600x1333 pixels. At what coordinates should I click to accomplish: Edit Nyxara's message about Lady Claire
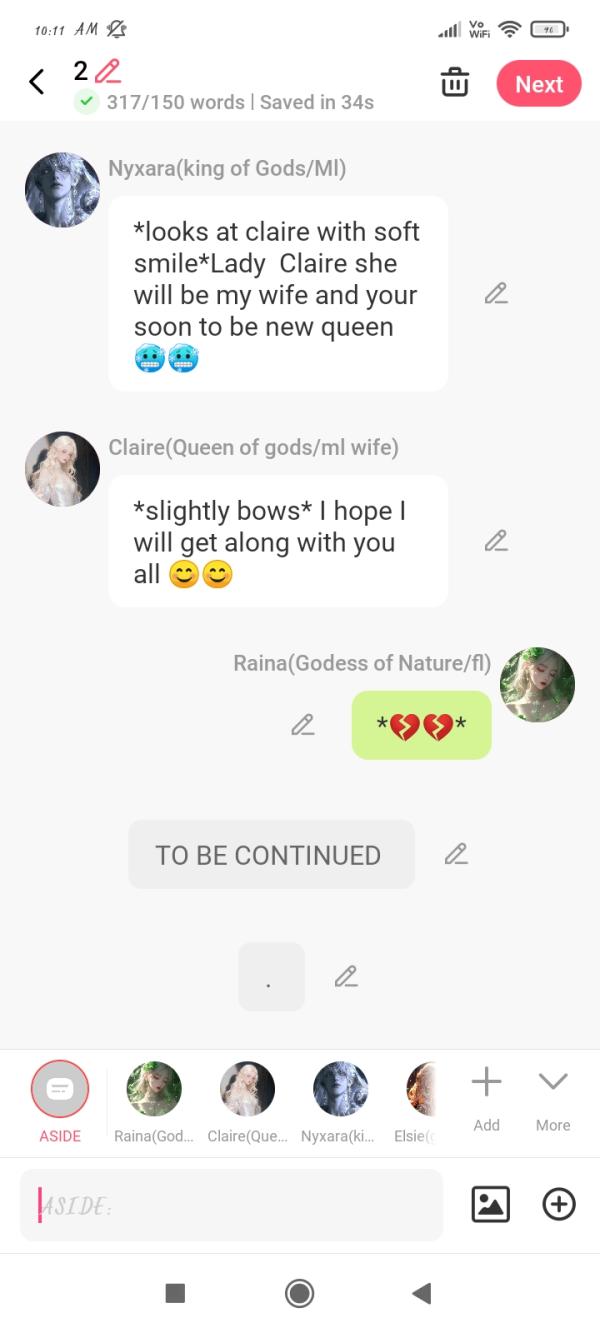coord(495,293)
